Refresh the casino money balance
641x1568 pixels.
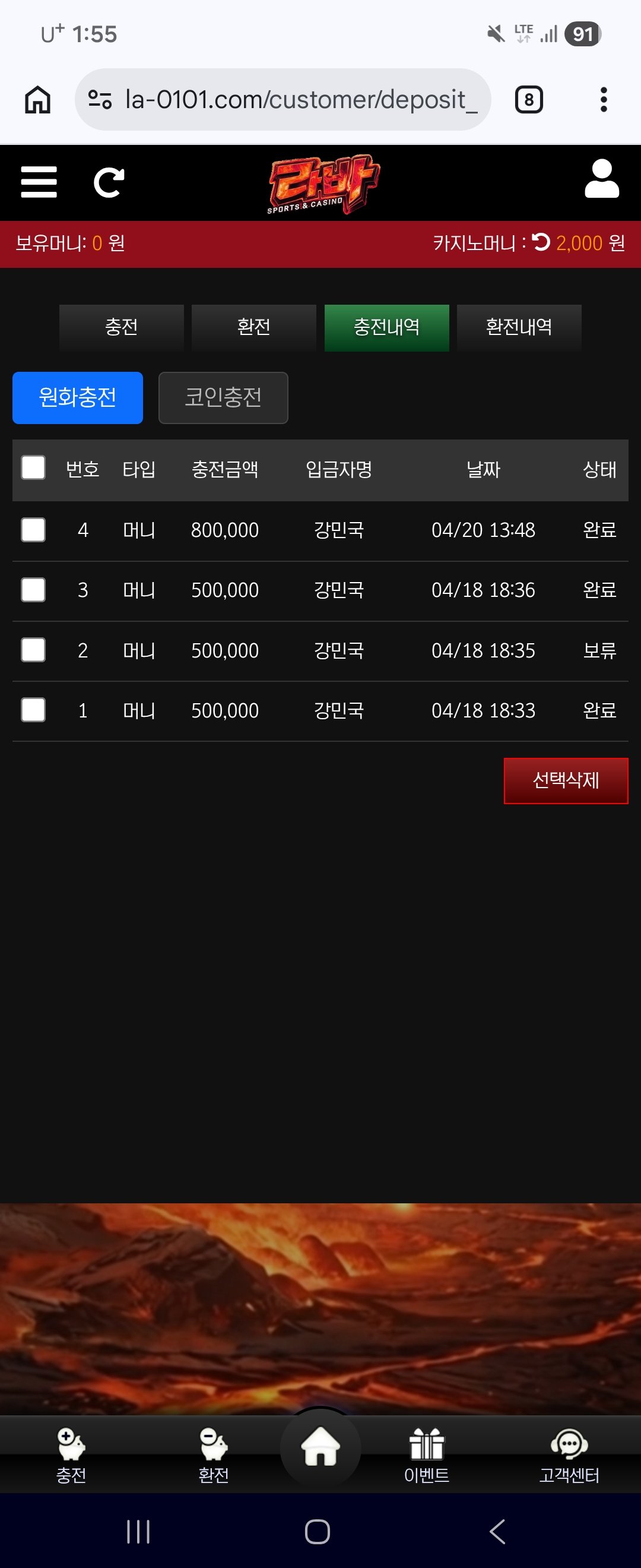(541, 242)
